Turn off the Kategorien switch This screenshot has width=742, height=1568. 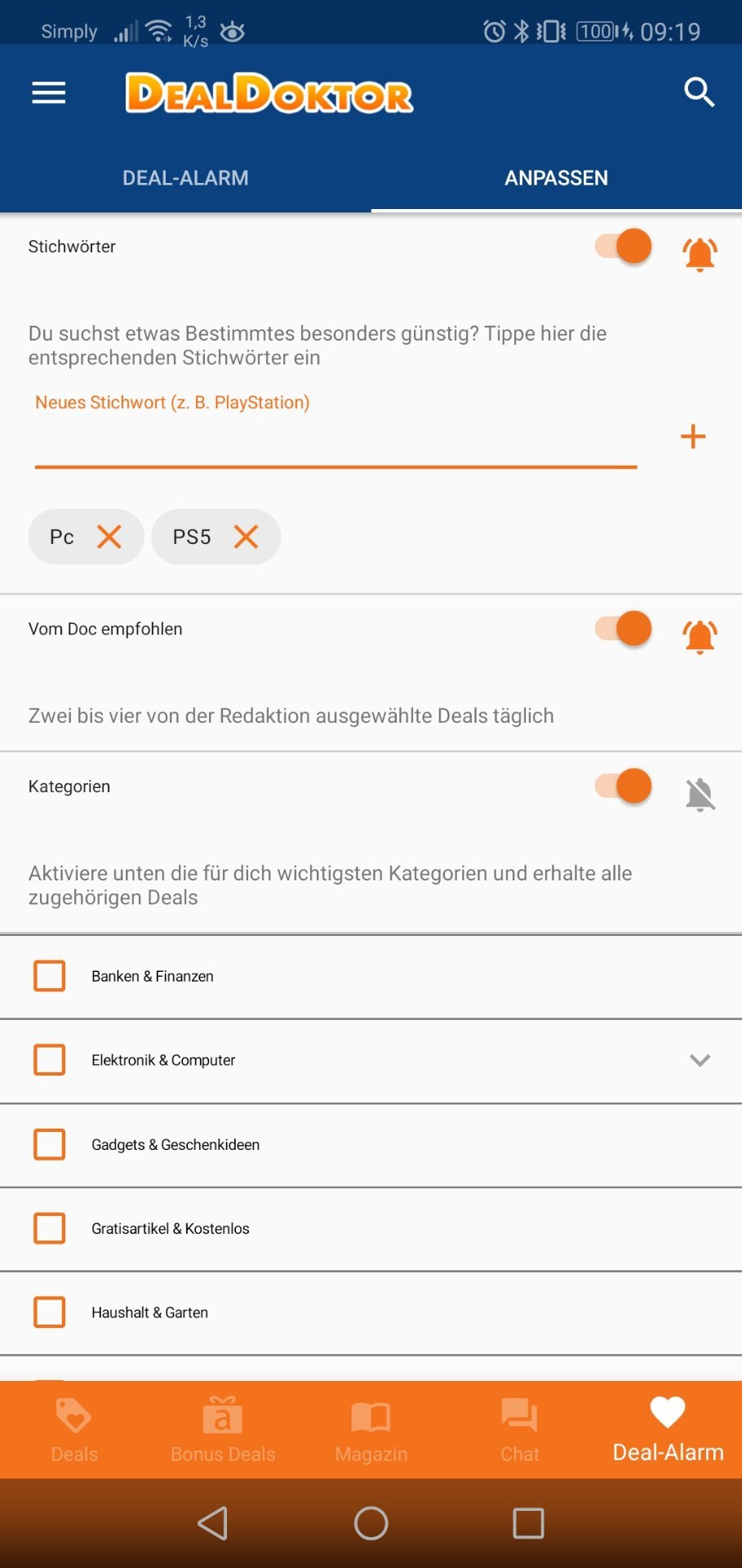(624, 786)
